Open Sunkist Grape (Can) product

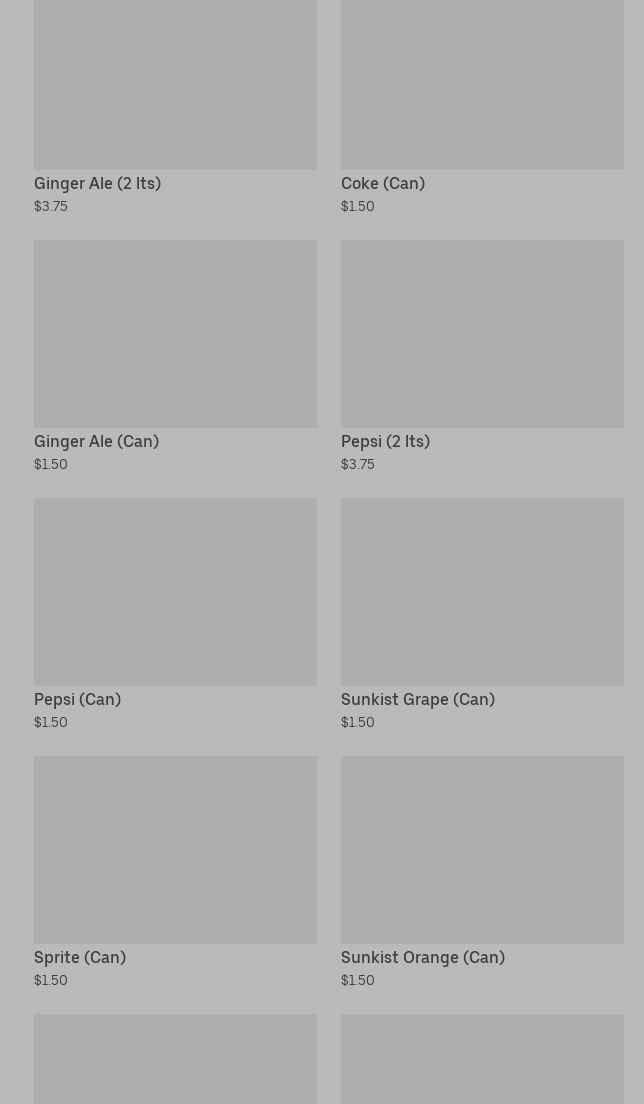[417, 700]
